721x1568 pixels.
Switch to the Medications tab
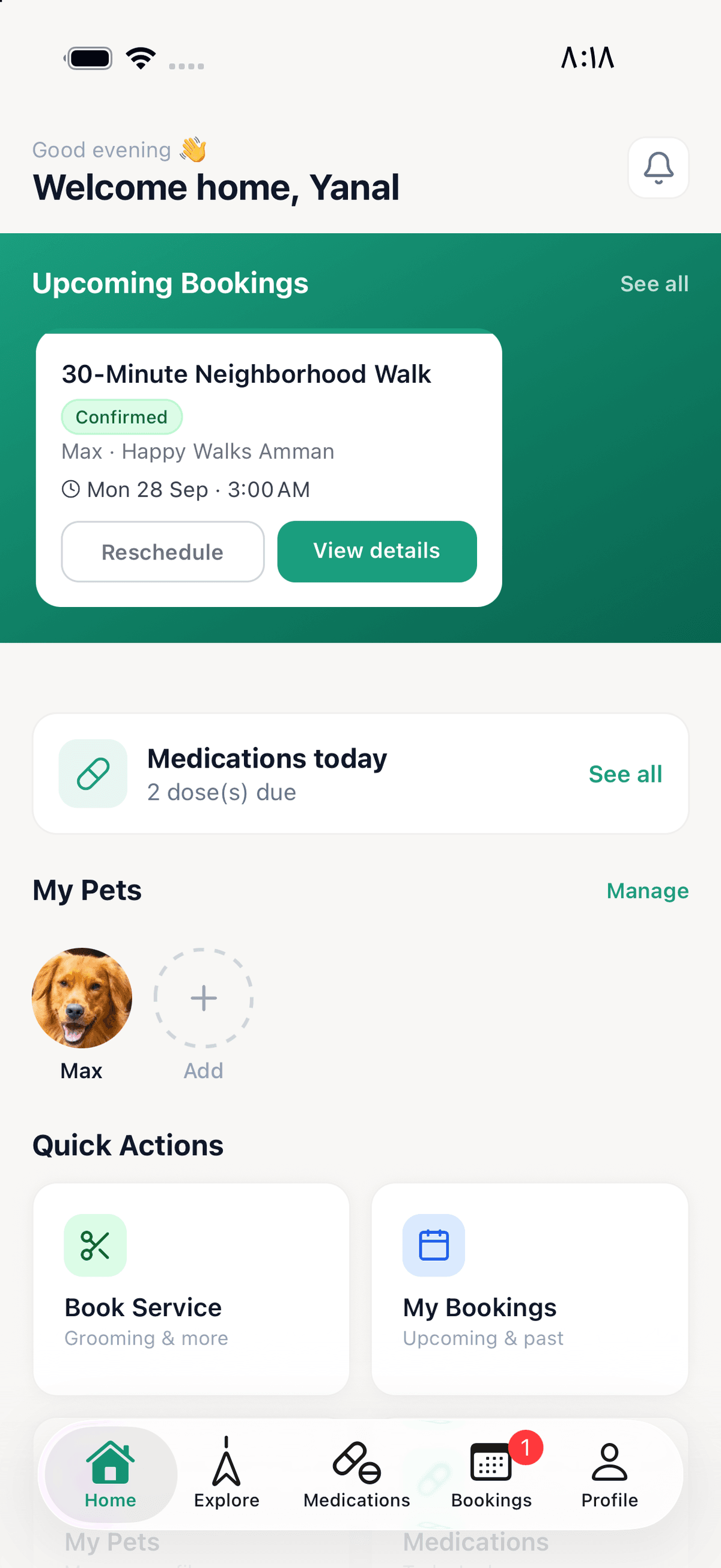point(356,1474)
